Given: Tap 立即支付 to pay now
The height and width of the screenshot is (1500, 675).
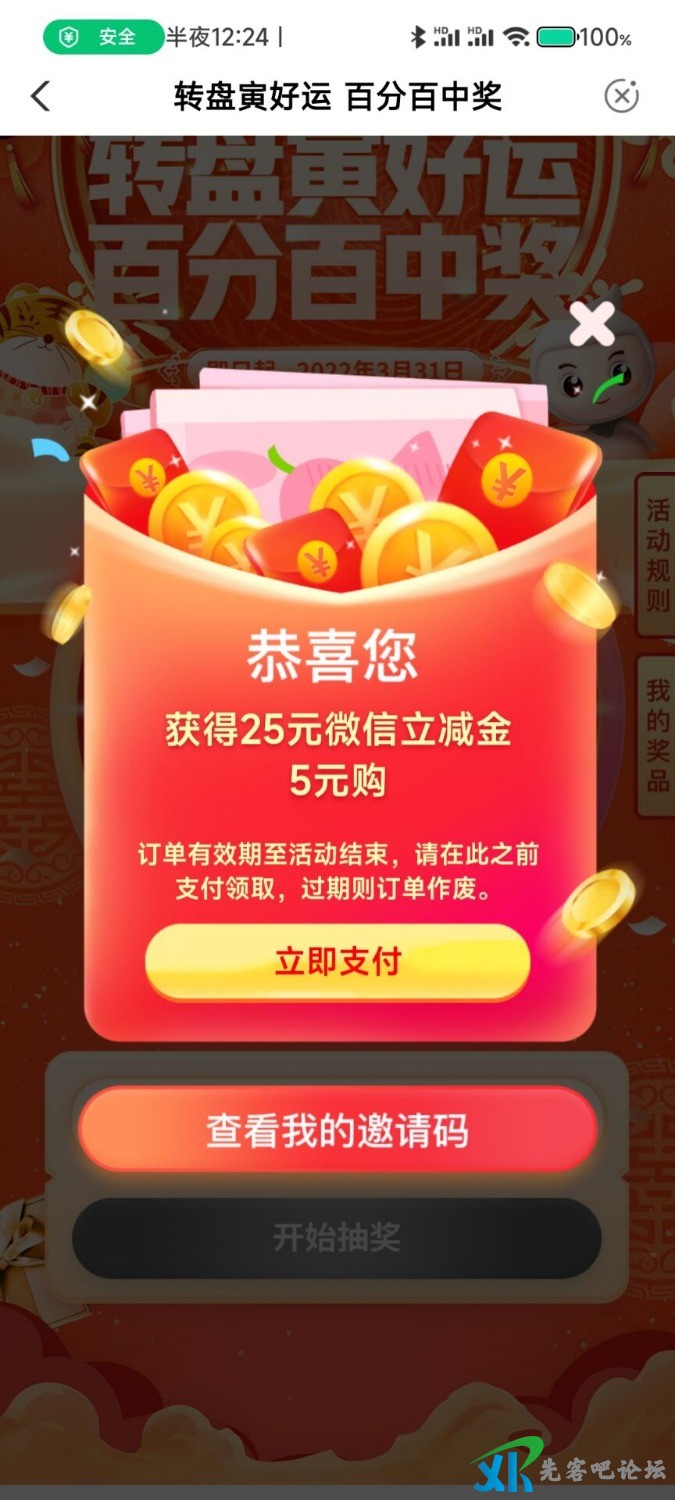Looking at the screenshot, I should (x=338, y=961).
